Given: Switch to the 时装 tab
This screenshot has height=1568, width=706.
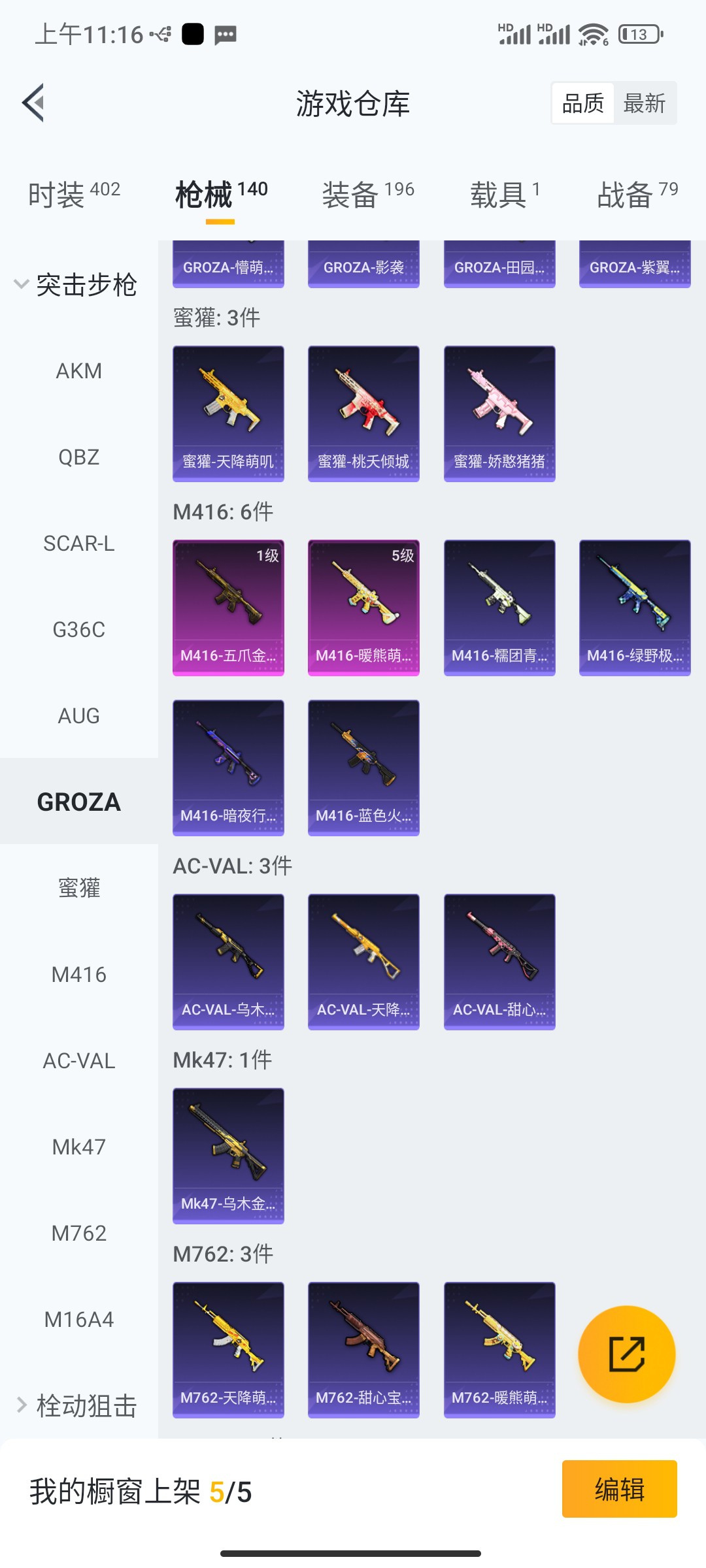Looking at the screenshot, I should click(x=74, y=194).
